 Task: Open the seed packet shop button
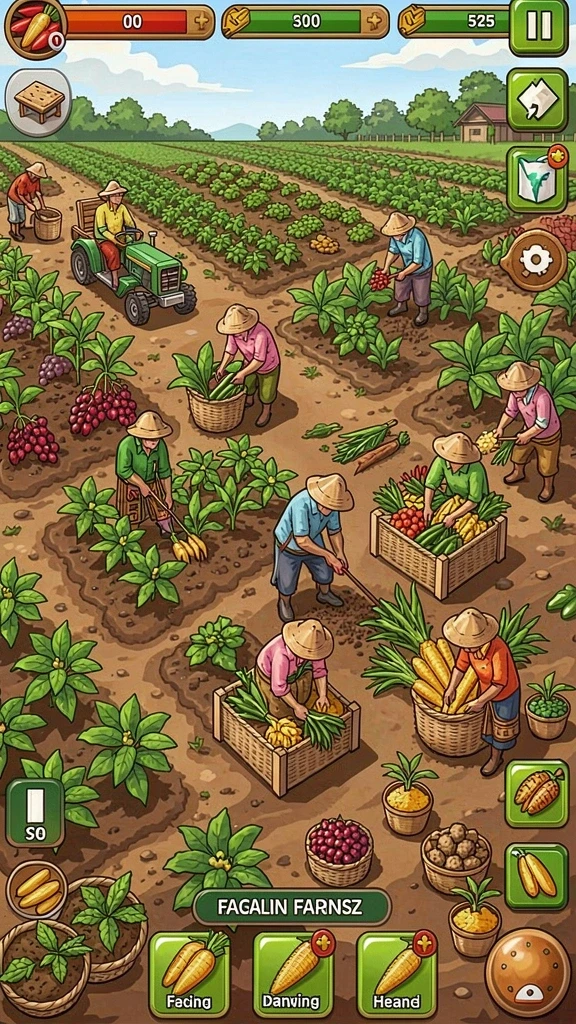(537, 178)
